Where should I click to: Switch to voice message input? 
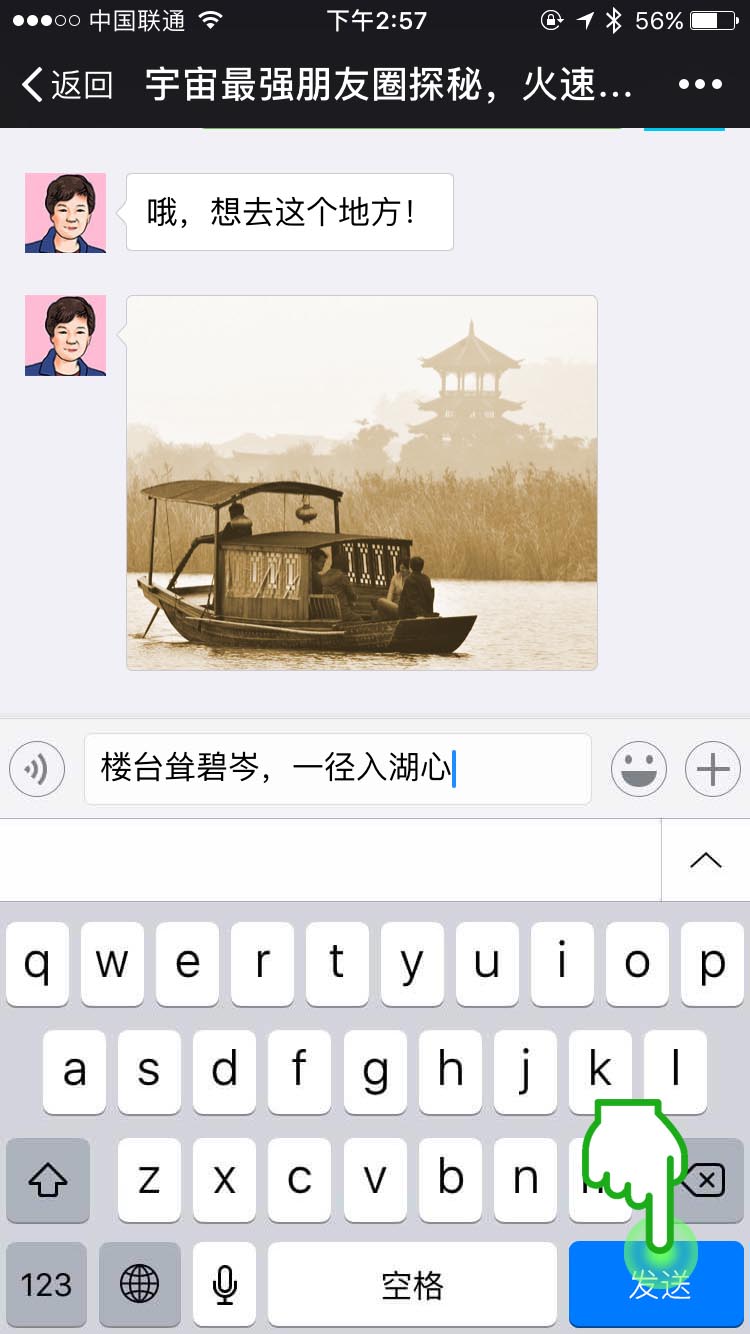pyautogui.click(x=37, y=769)
